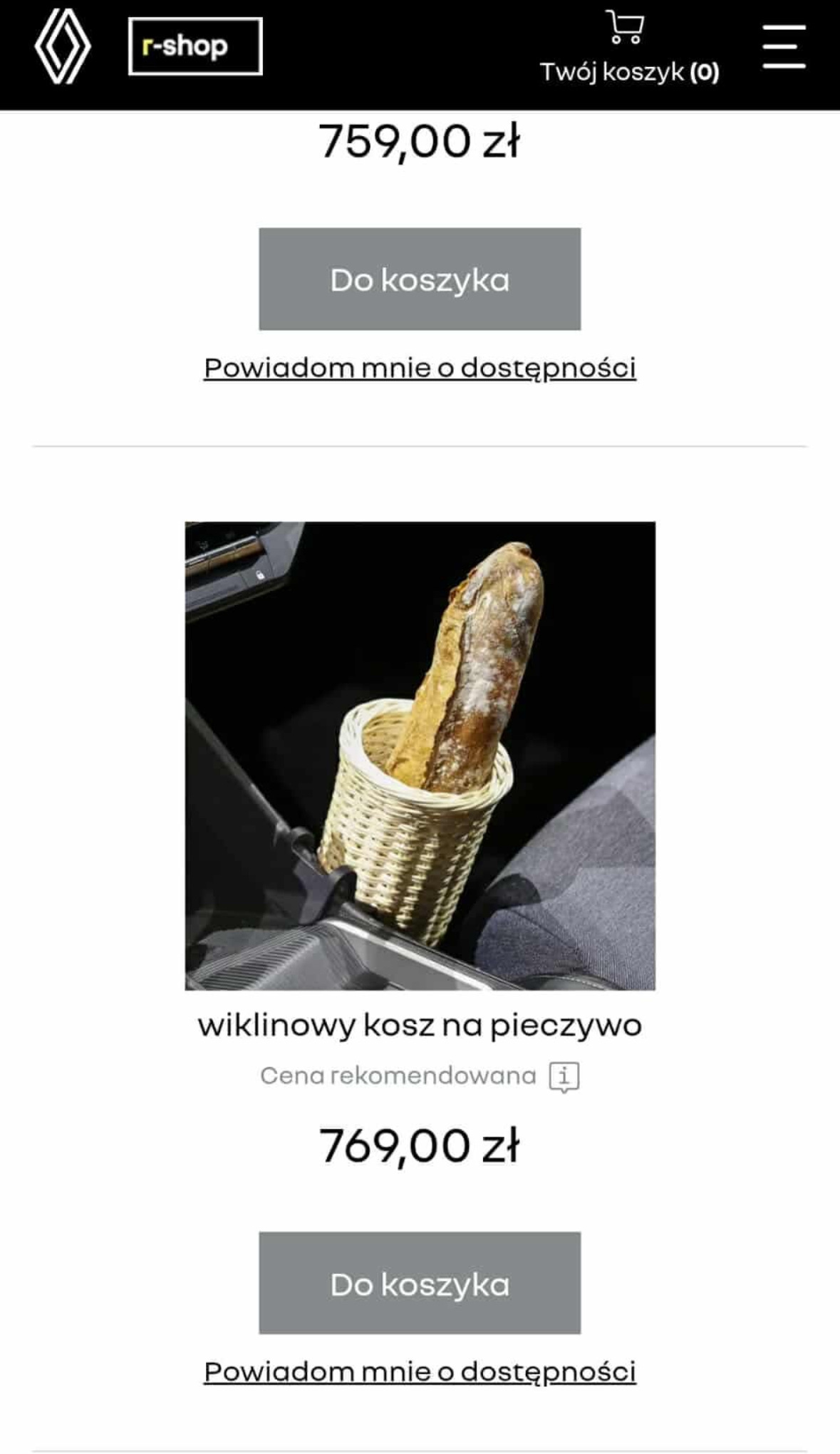Show info about Cena rekomendowana
The image size is (840, 1454).
click(564, 1076)
